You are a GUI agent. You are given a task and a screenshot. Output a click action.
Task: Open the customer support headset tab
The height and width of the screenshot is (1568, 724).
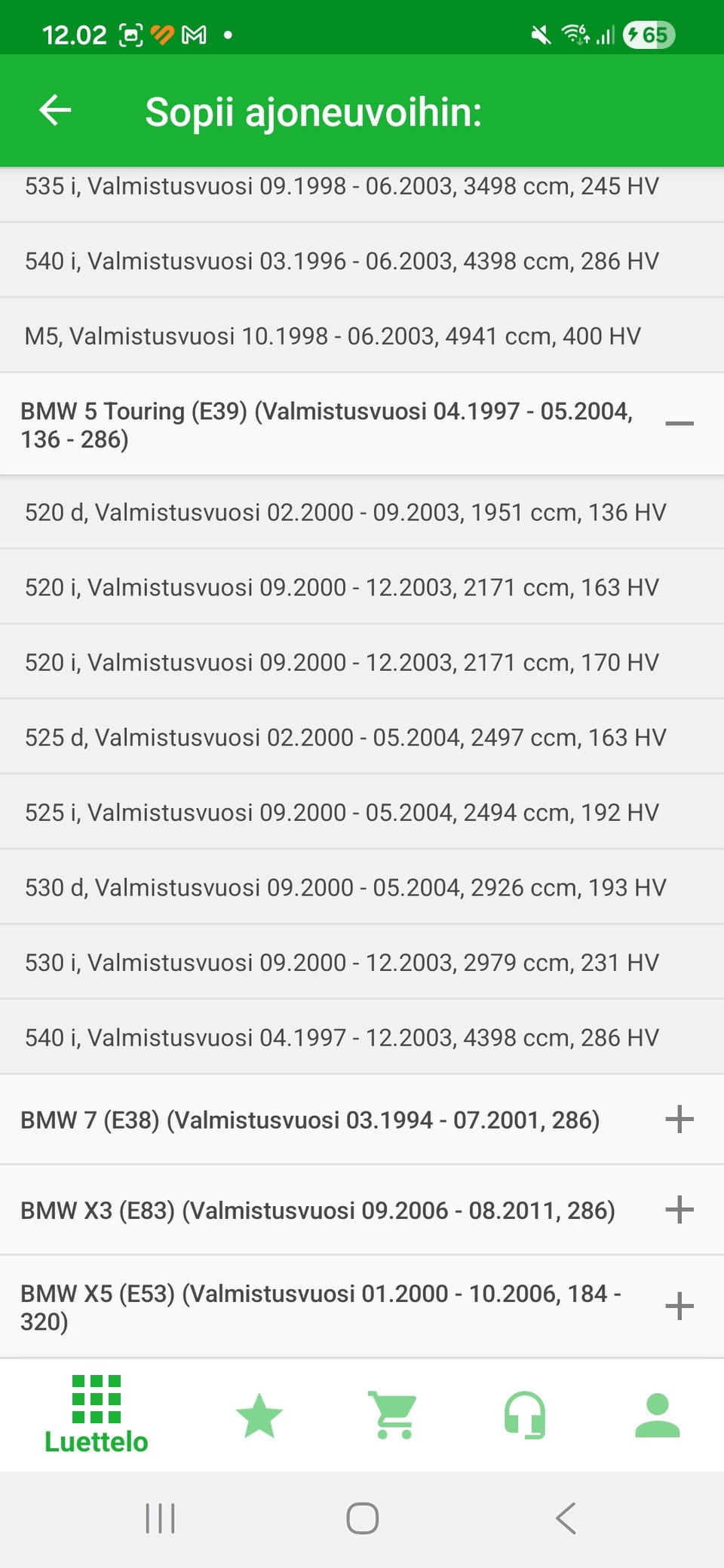(525, 1415)
